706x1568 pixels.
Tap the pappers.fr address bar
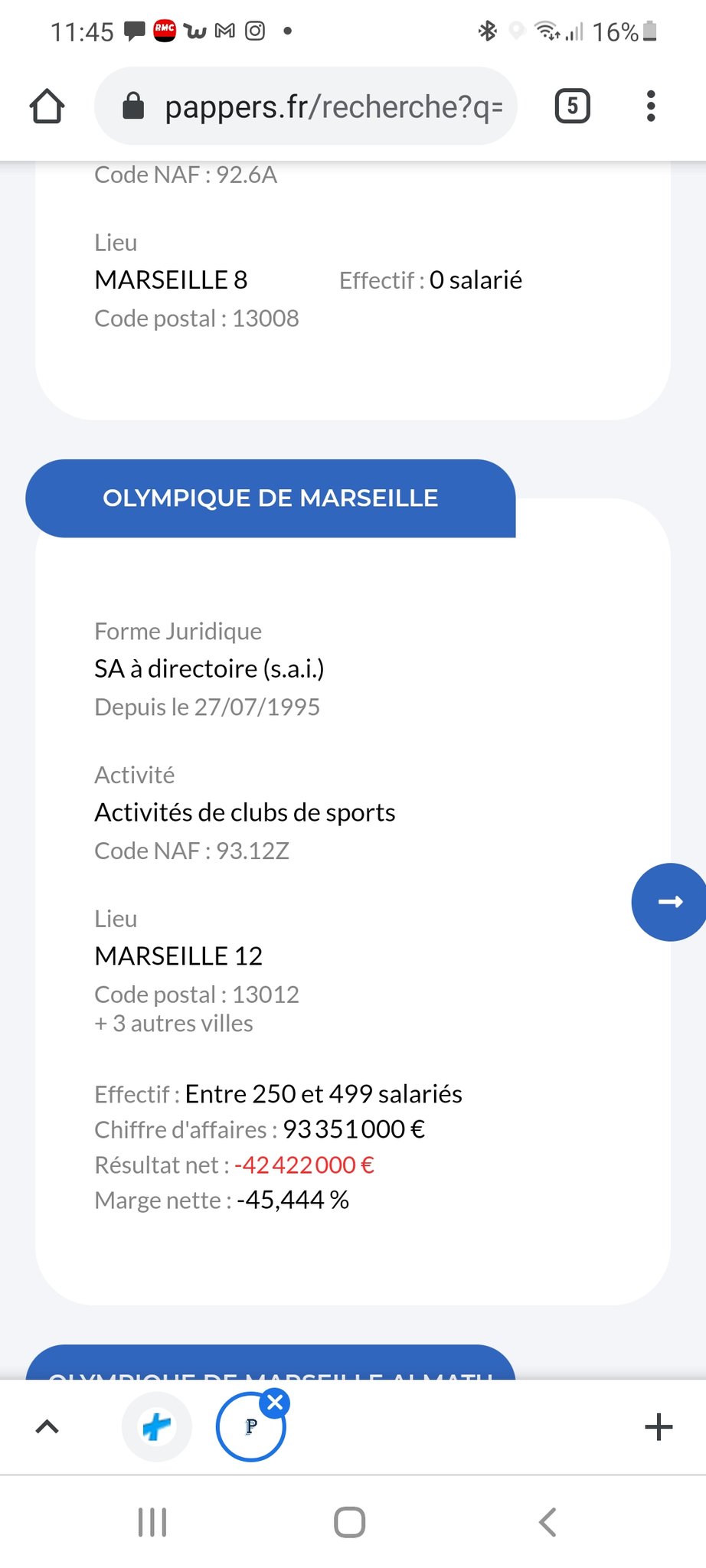tap(306, 106)
